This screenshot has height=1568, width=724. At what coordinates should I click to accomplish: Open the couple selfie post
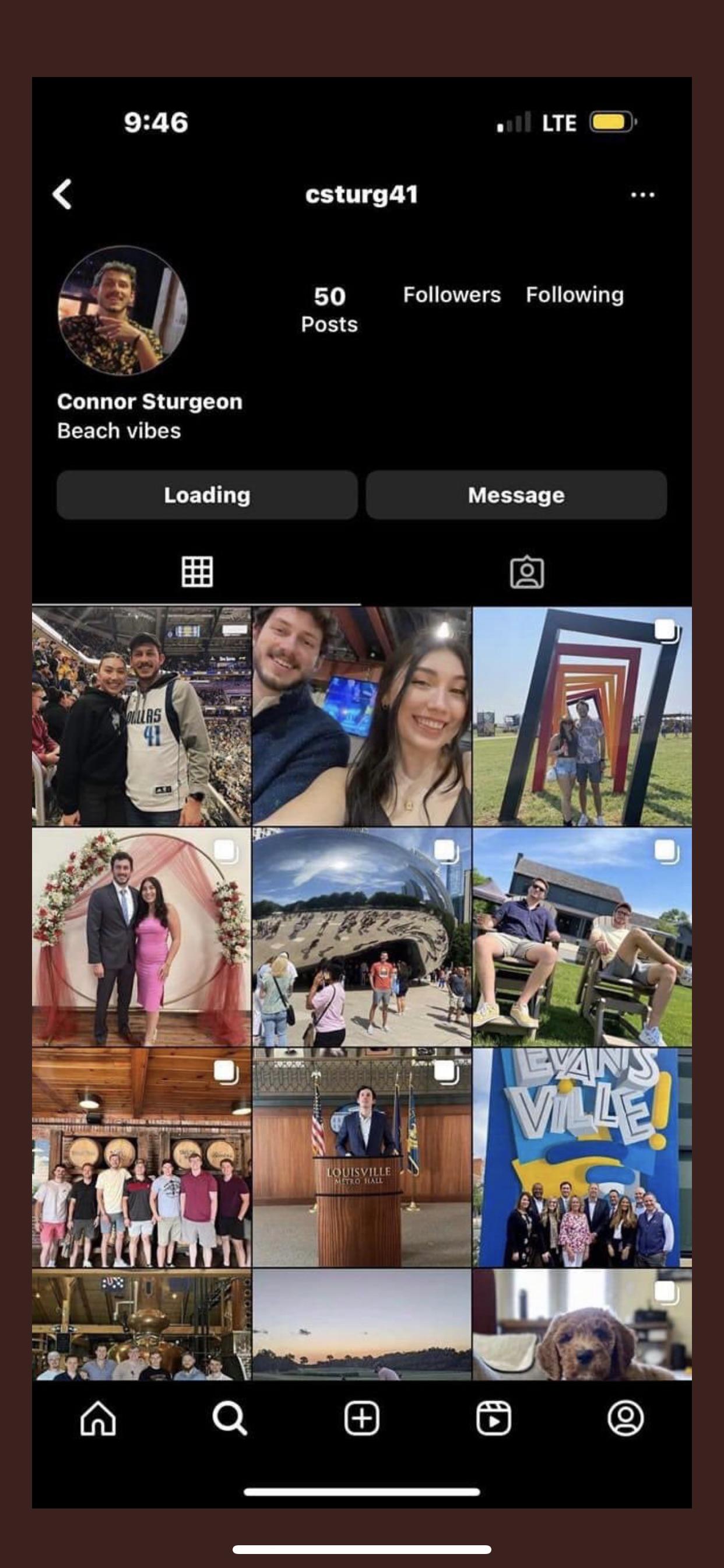[x=361, y=716]
